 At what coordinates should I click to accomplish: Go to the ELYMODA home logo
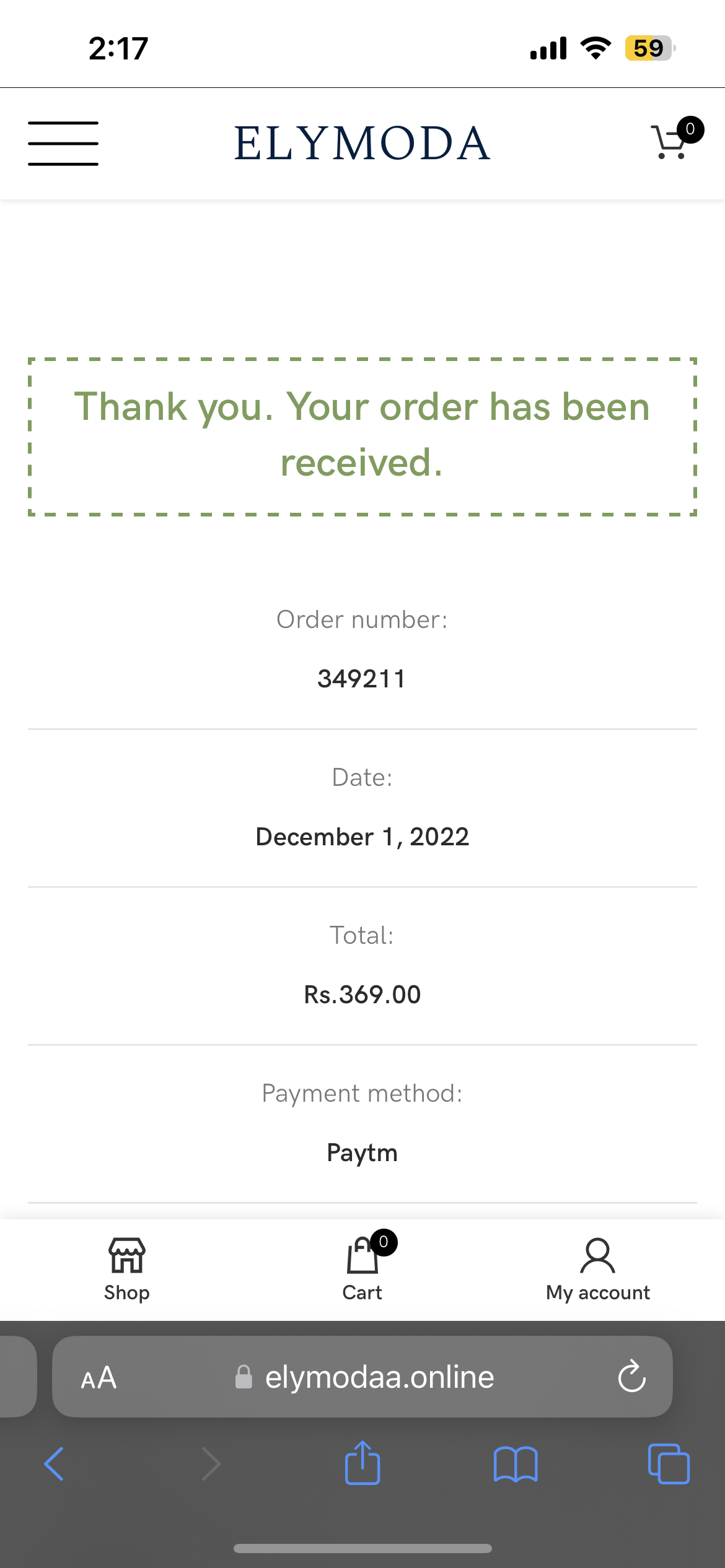coord(362,144)
